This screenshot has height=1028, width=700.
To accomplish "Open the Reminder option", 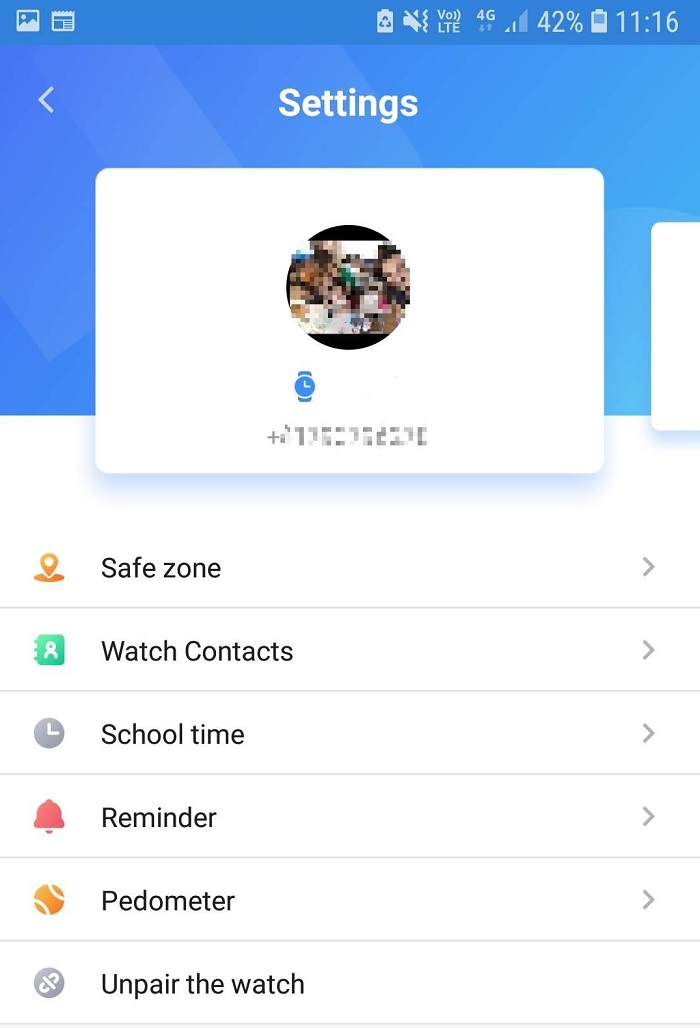I will (x=349, y=817).
